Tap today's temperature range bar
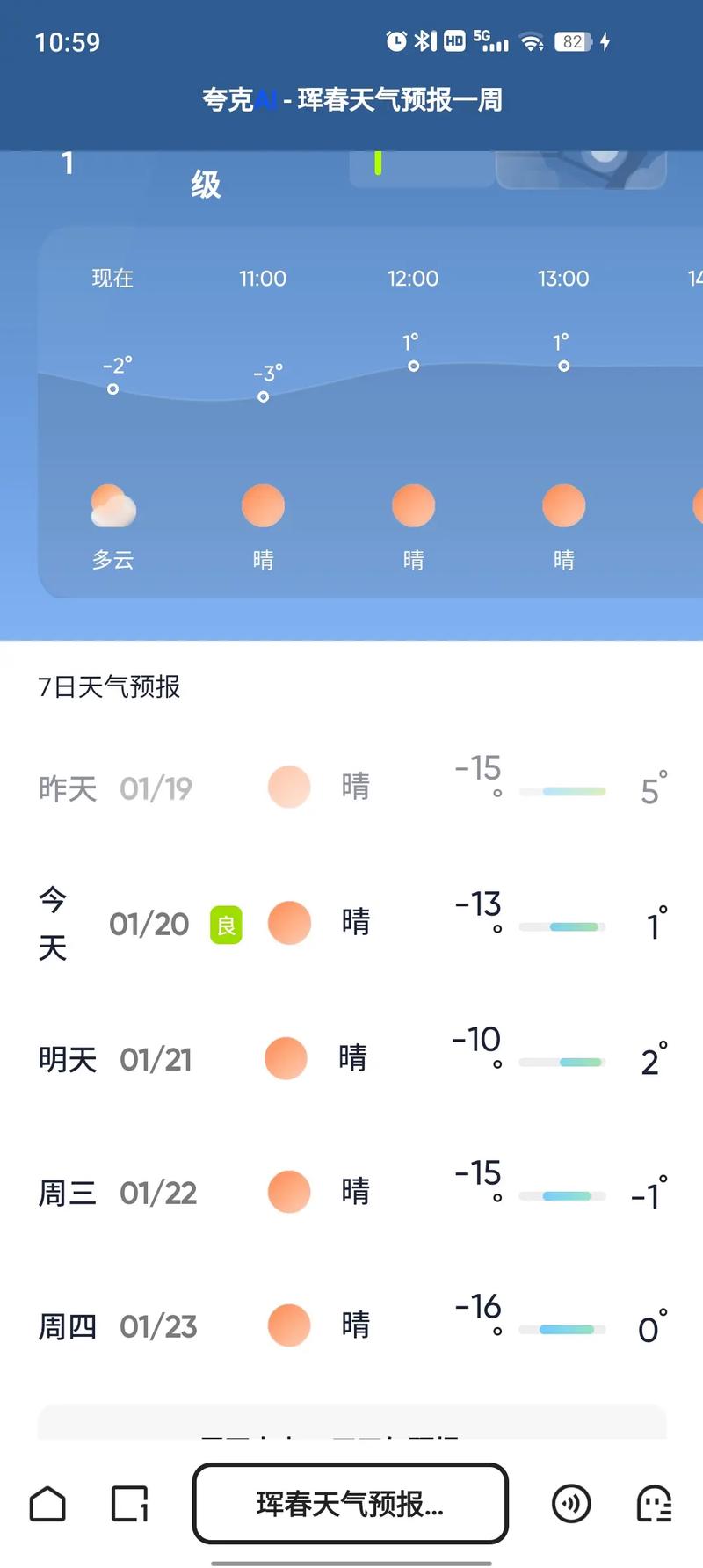703x1568 pixels. [563, 926]
